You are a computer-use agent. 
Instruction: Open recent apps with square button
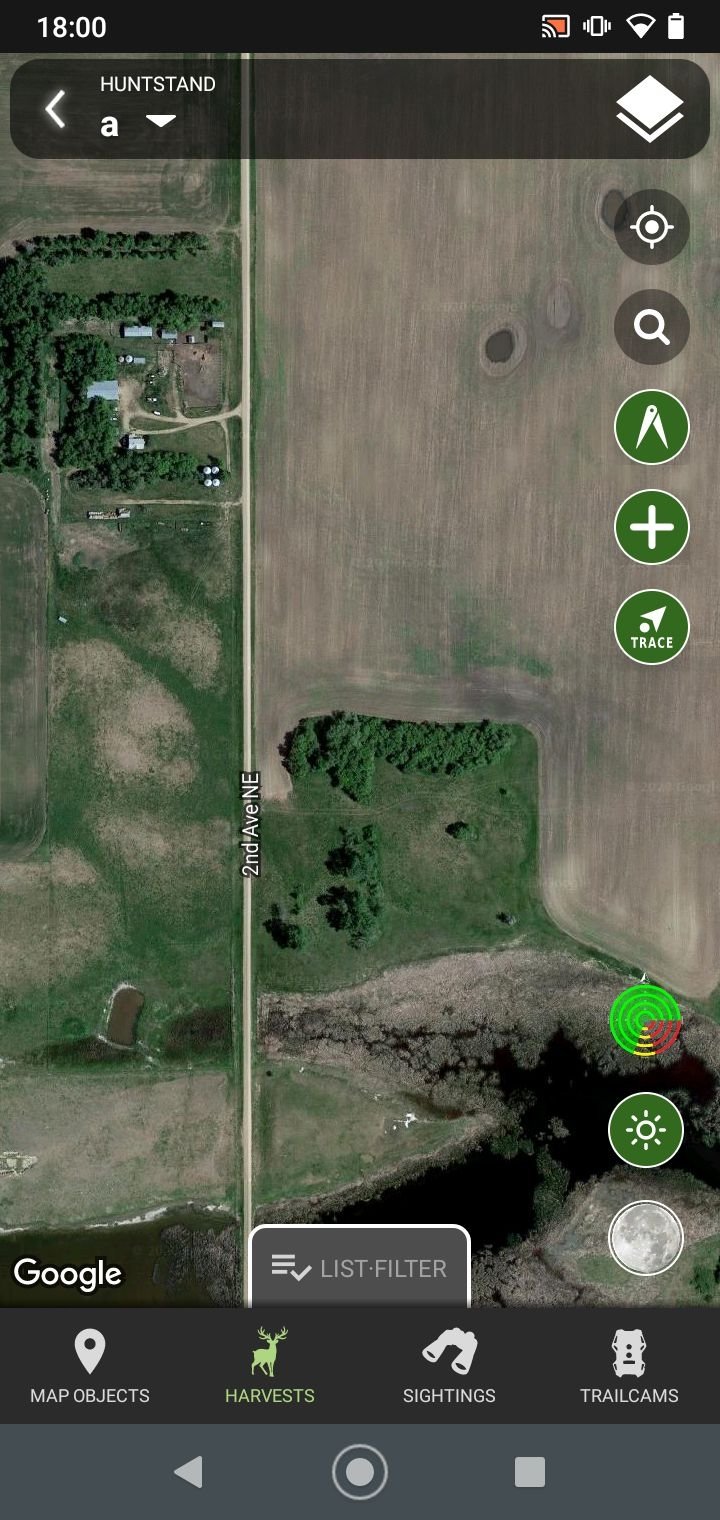(530, 1472)
